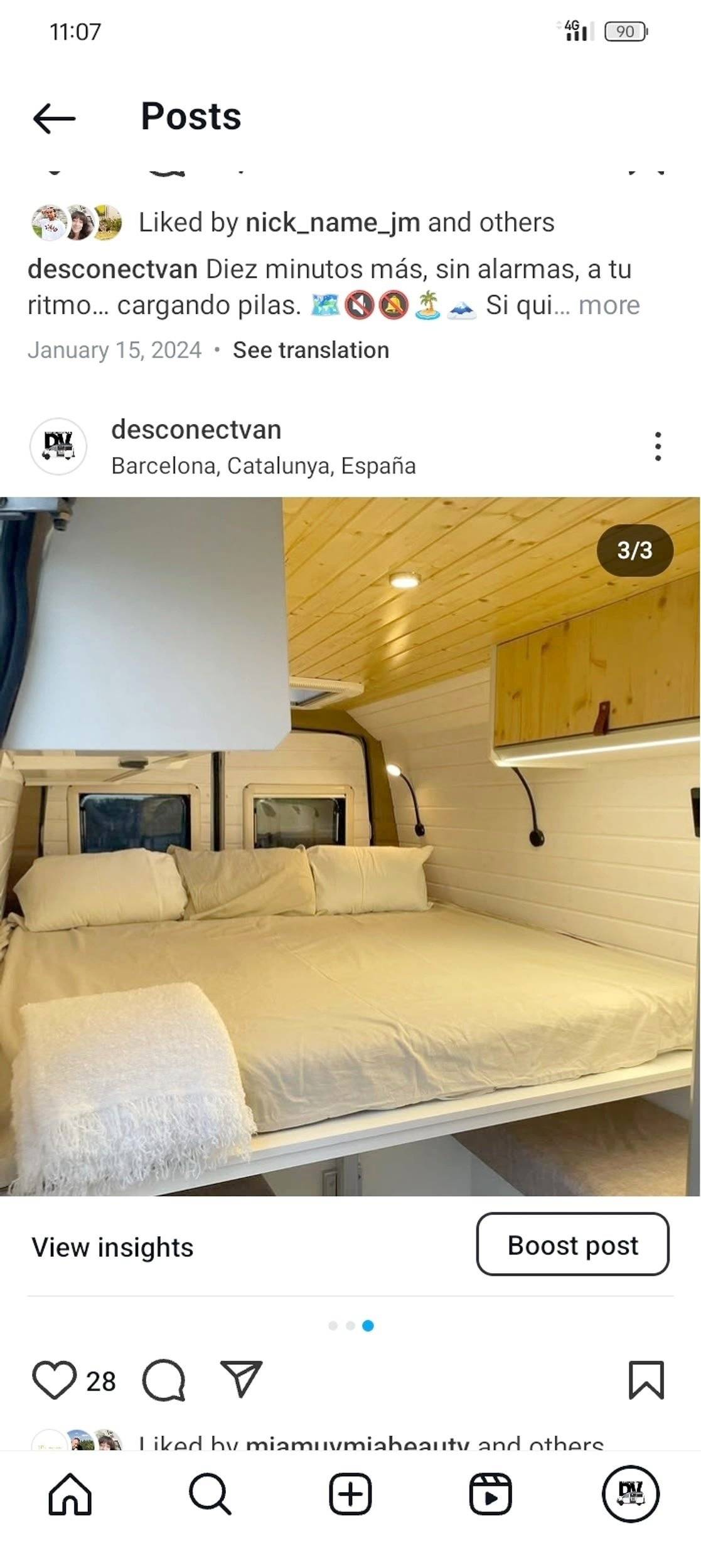701x1568 pixels.
Task: See translation of the caption
Action: coord(311,350)
